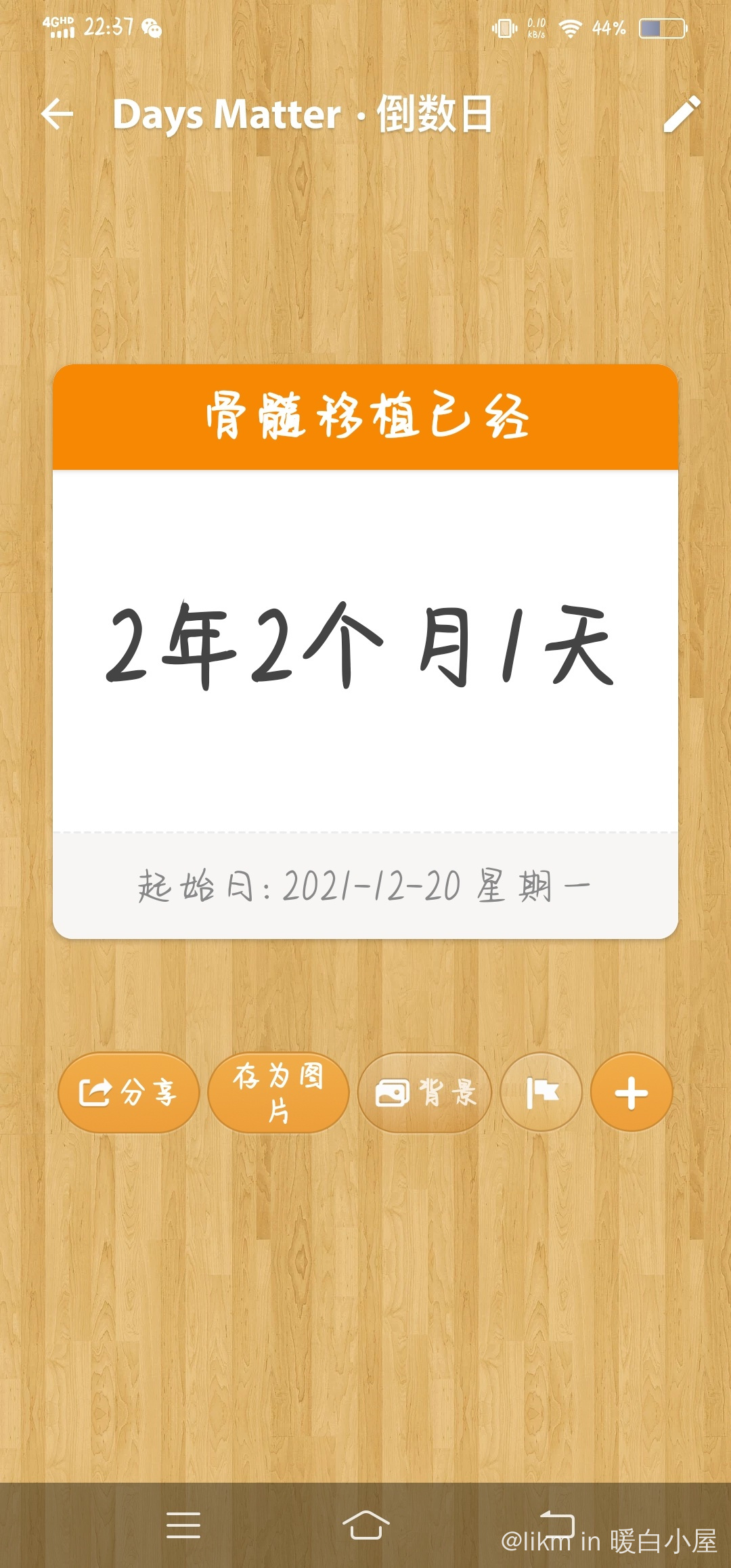Go back using the top-left arrow
Screen dimensions: 731x1568
point(58,114)
